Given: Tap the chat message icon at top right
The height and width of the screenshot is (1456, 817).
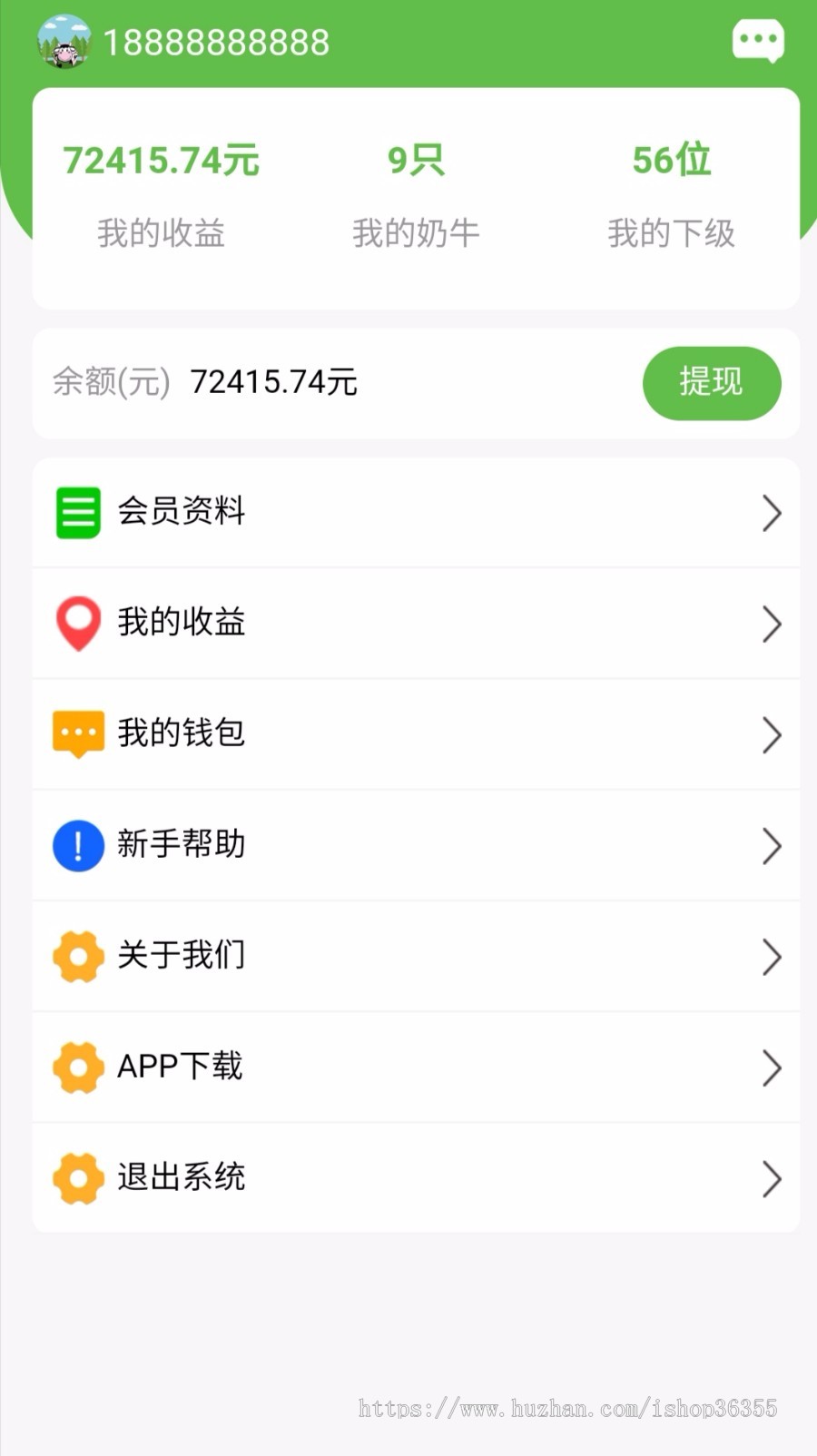Looking at the screenshot, I should click(756, 40).
